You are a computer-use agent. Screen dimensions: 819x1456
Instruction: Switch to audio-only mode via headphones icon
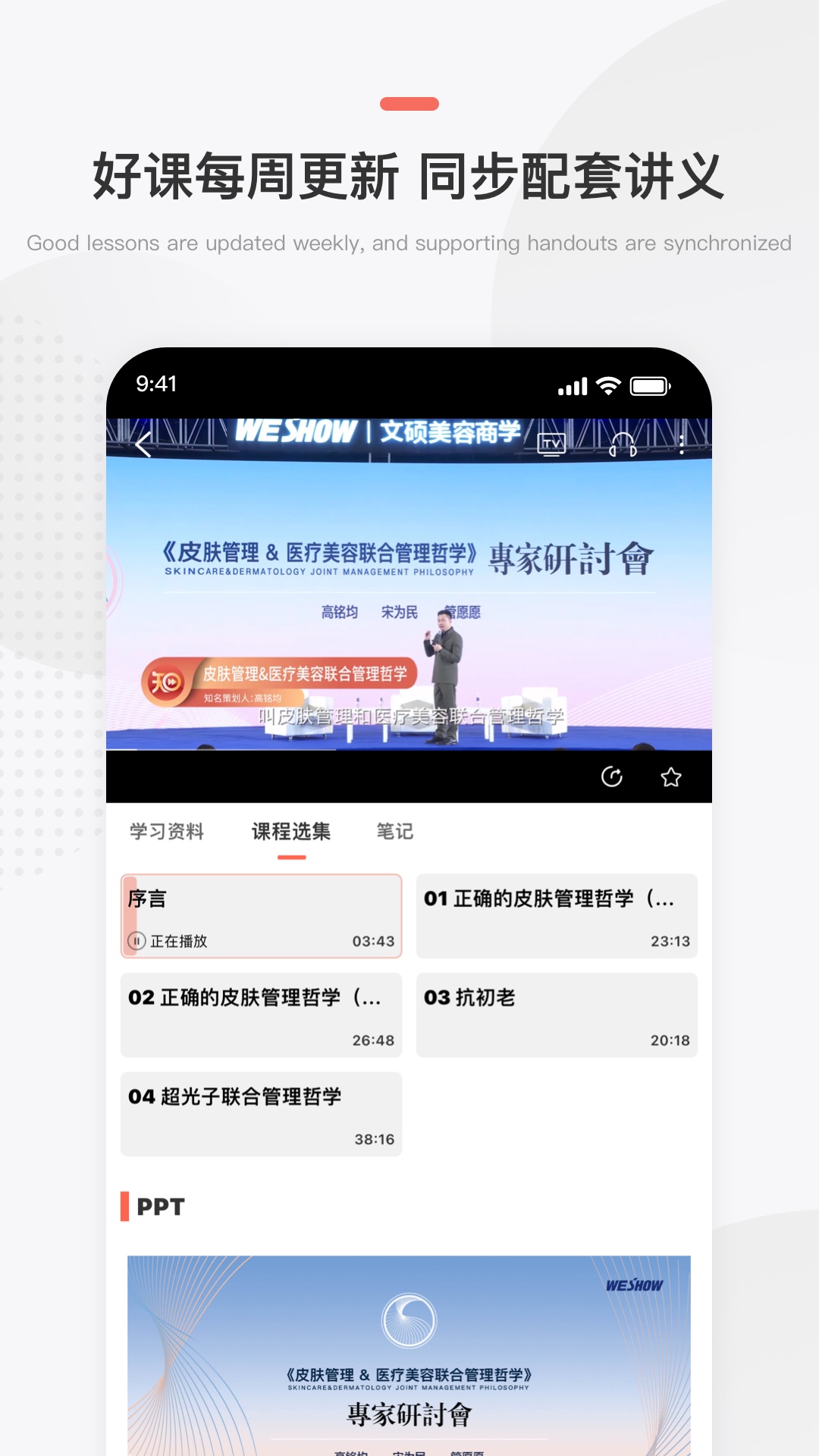(x=622, y=446)
